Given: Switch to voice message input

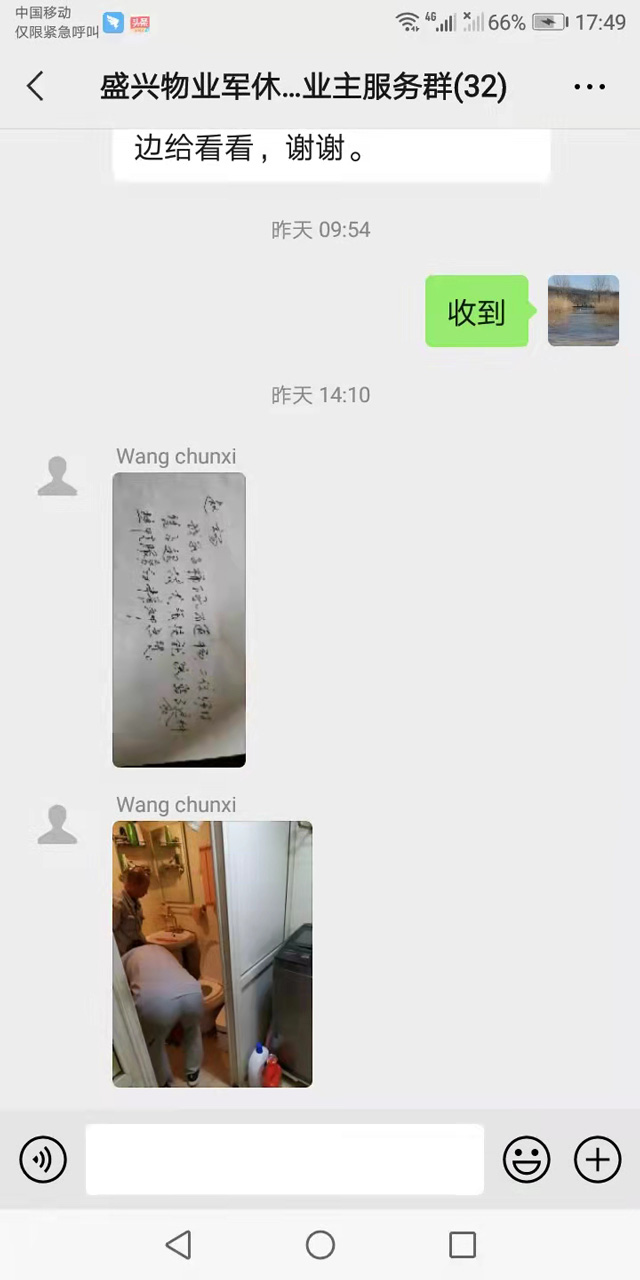Looking at the screenshot, I should (43, 1160).
